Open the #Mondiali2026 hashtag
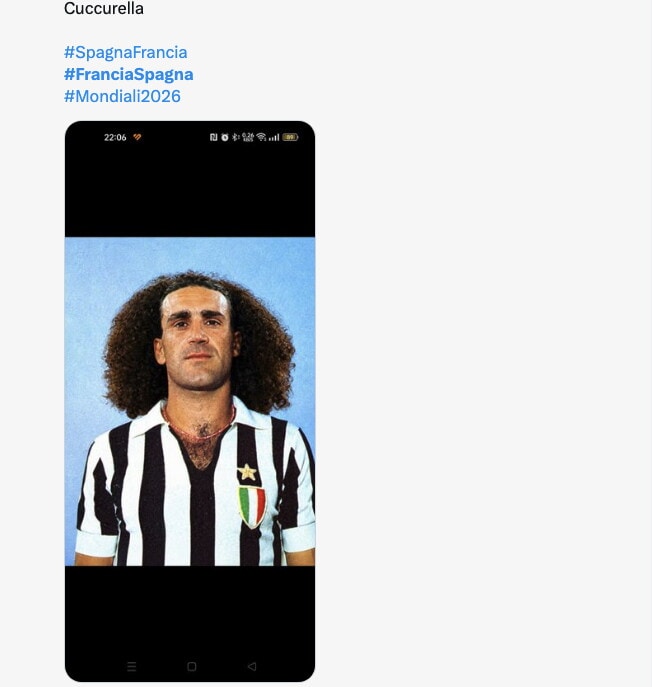The image size is (652, 687). pyautogui.click(x=122, y=96)
